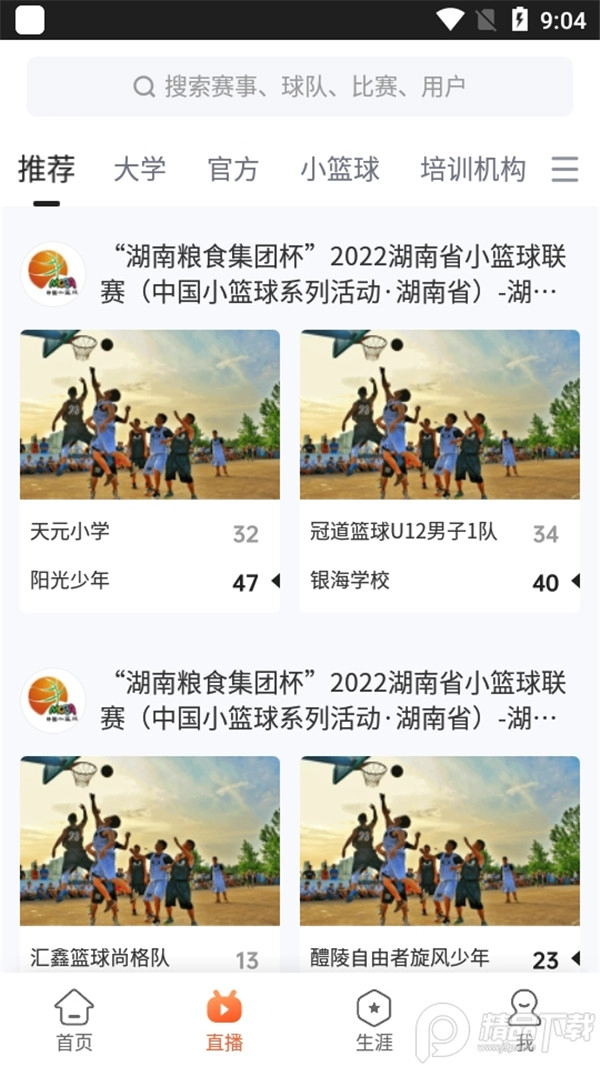Switch to the 推荐 tab
This screenshot has height=1066, width=600.
(x=46, y=169)
